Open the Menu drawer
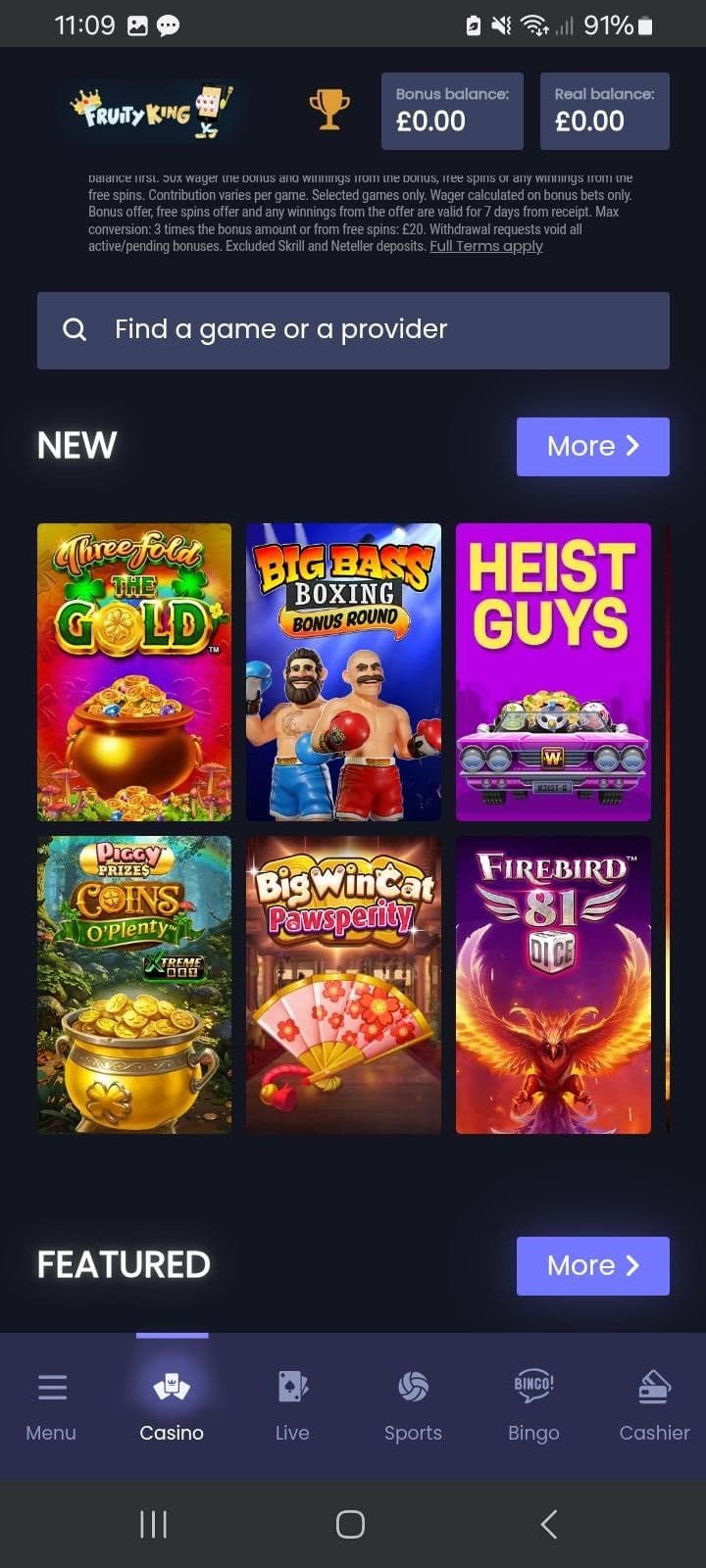Screen dimensions: 706x1568 click(x=51, y=1406)
